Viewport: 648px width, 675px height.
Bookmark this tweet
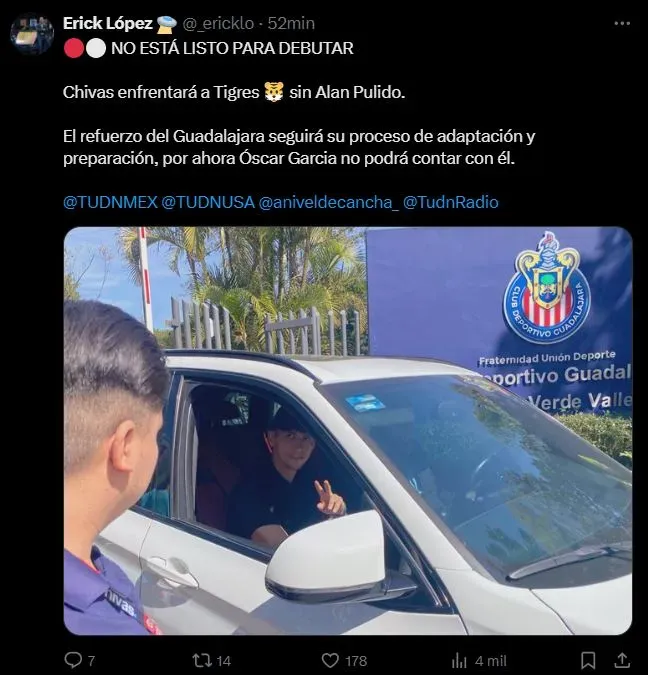coord(589,660)
